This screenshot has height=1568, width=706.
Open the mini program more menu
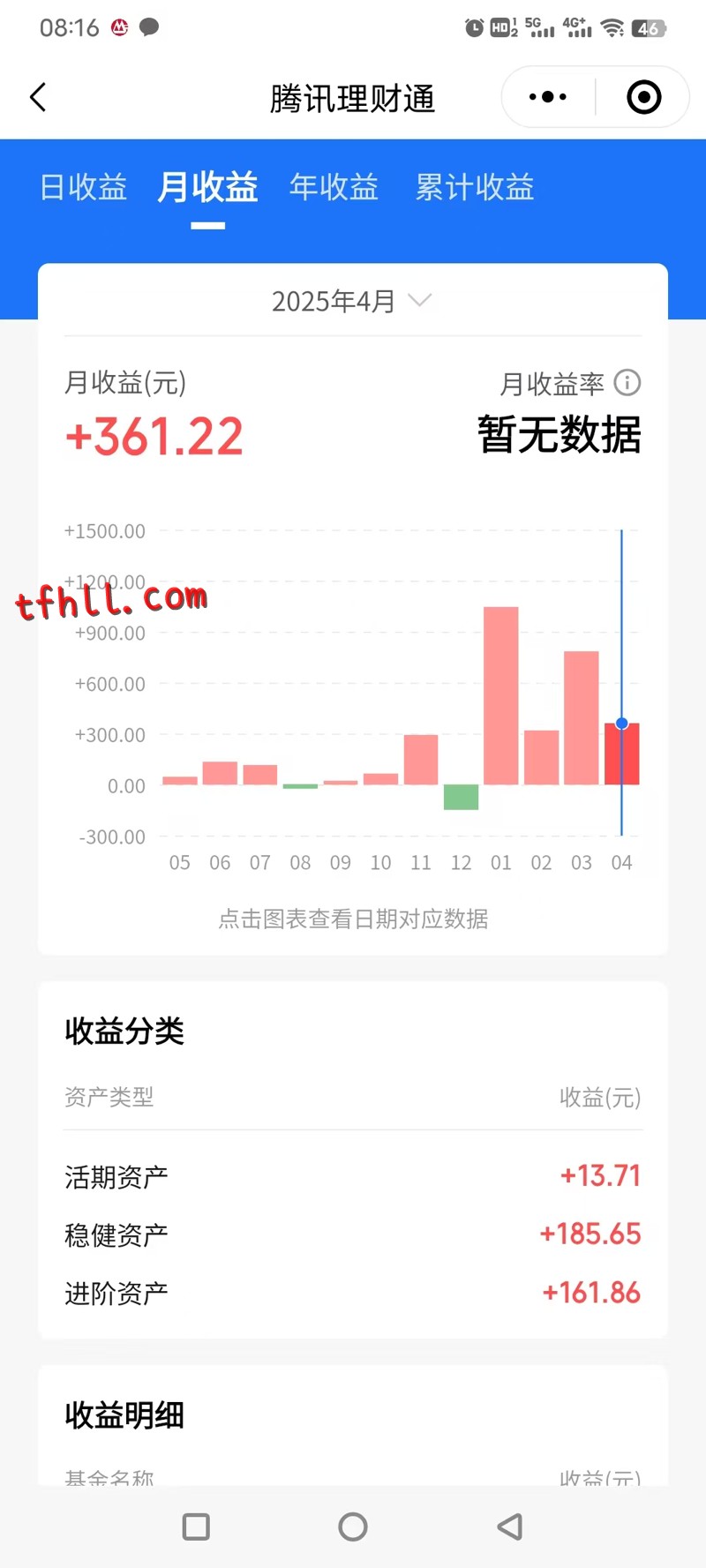tap(548, 97)
